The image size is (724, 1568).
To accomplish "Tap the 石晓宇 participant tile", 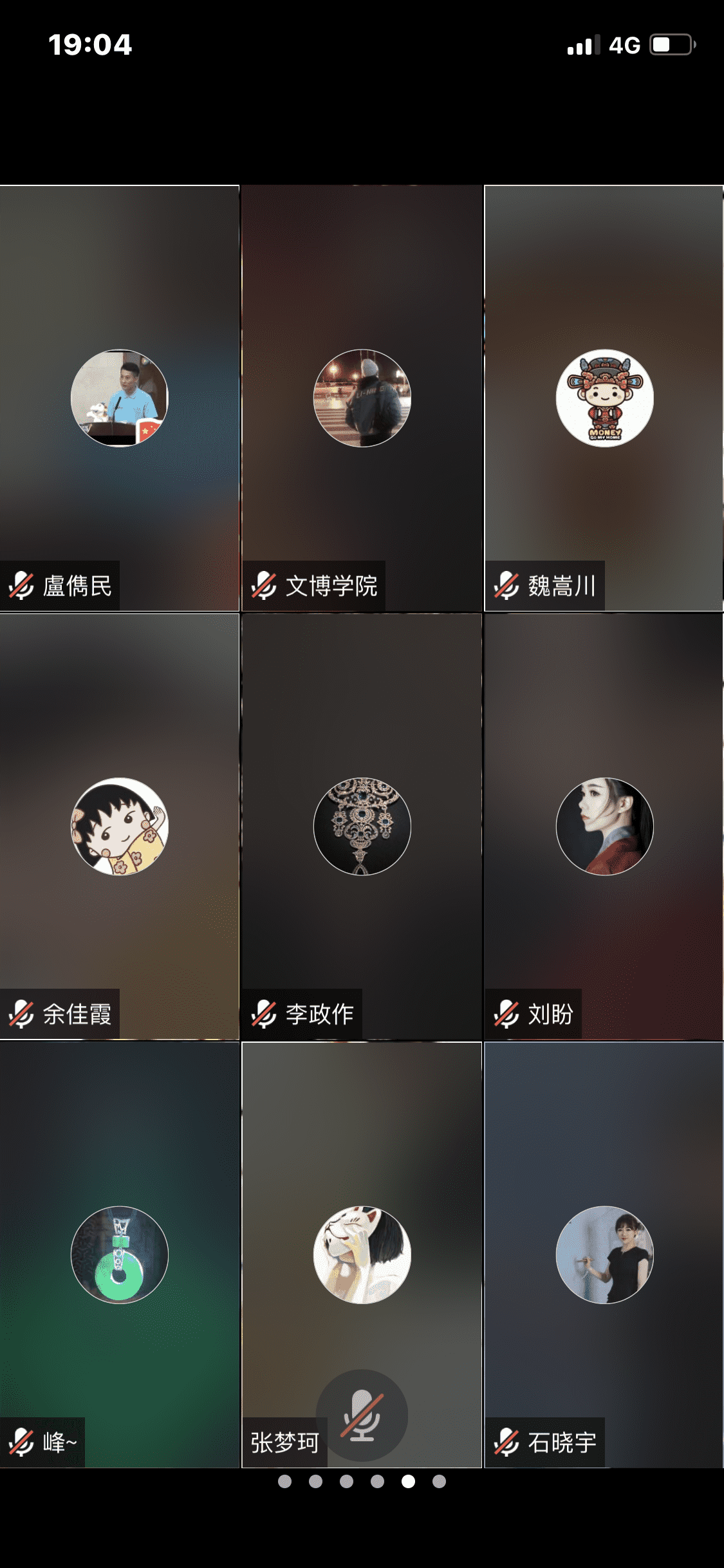I will (604, 1254).
